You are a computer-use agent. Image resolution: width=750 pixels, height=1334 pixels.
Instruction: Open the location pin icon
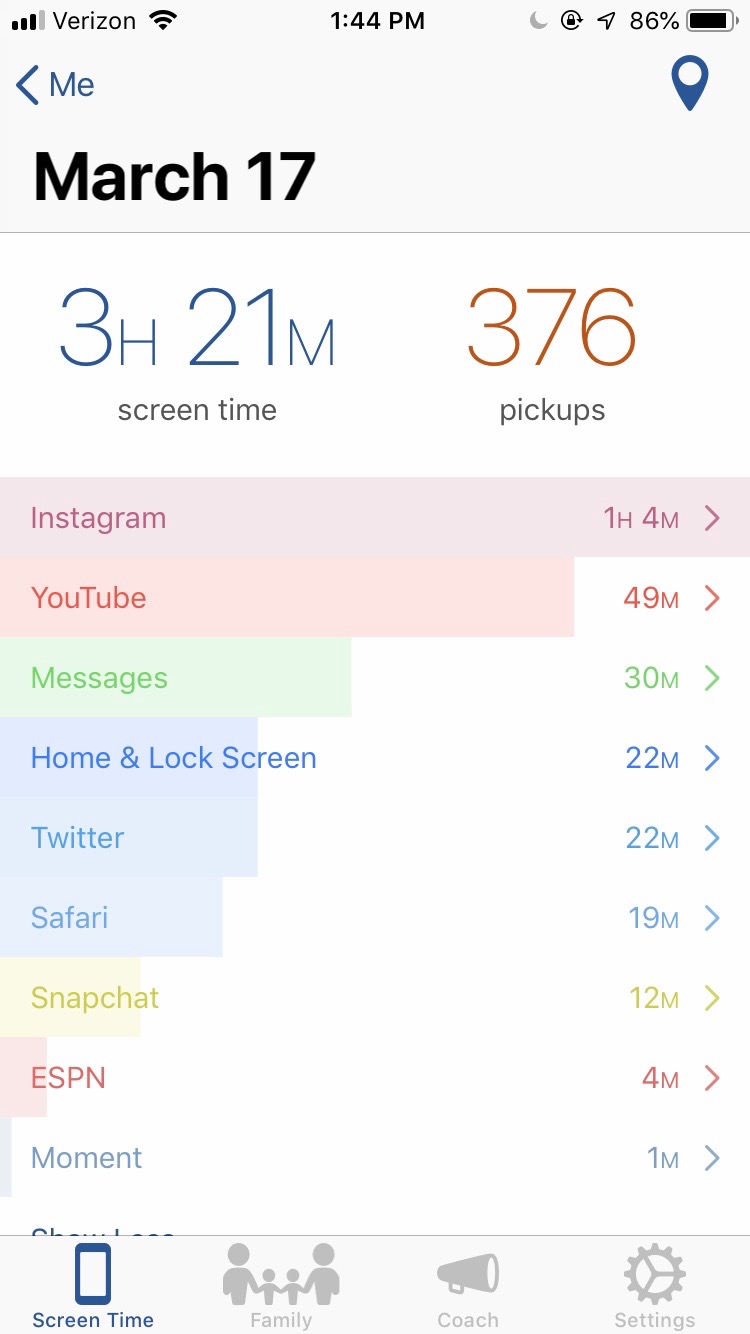pos(690,84)
